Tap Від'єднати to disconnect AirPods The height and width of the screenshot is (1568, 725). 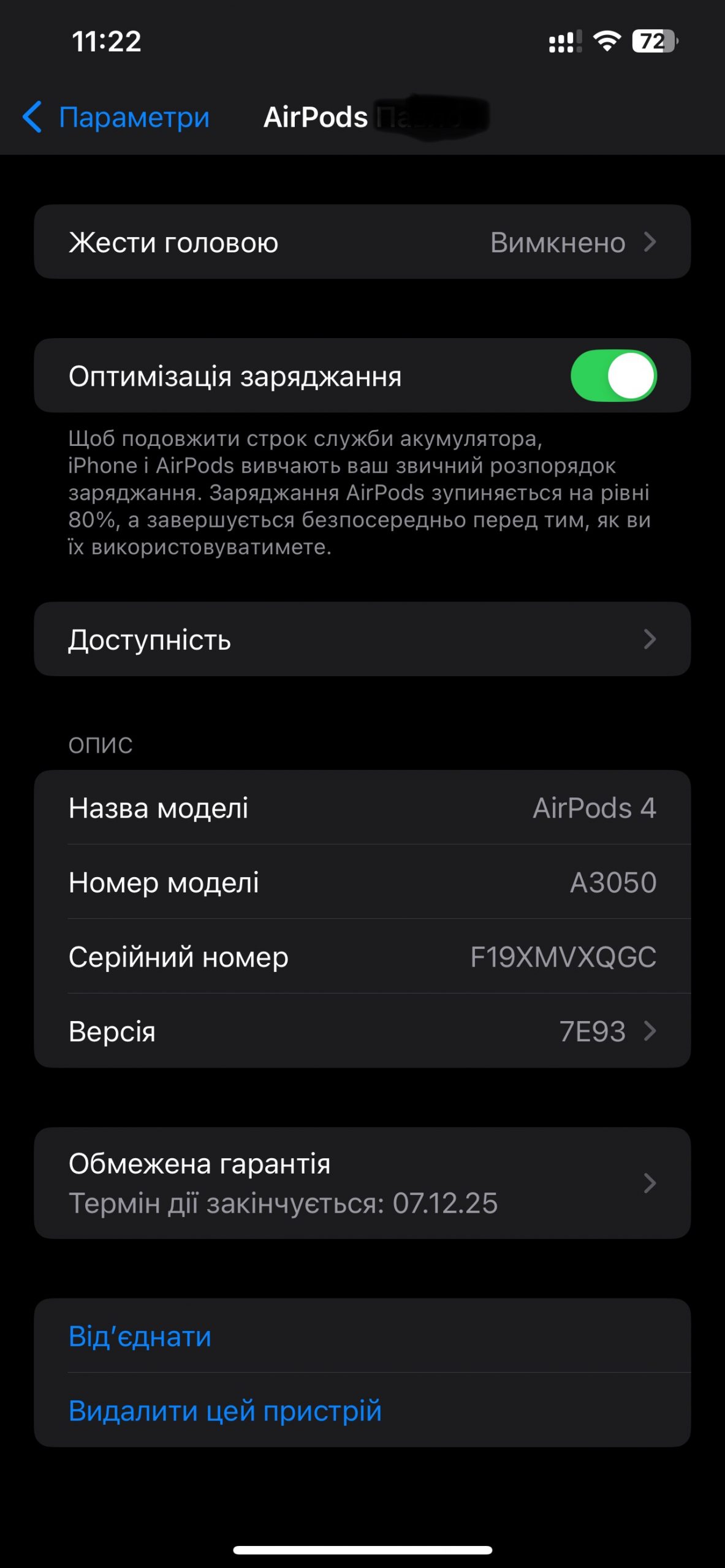click(362, 1335)
